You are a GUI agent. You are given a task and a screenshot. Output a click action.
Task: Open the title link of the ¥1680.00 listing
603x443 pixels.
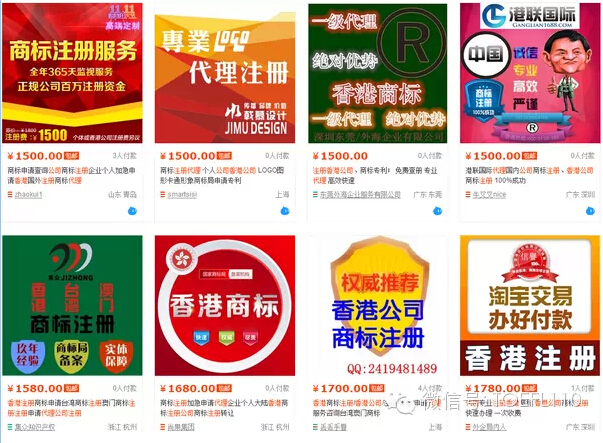click(x=222, y=407)
